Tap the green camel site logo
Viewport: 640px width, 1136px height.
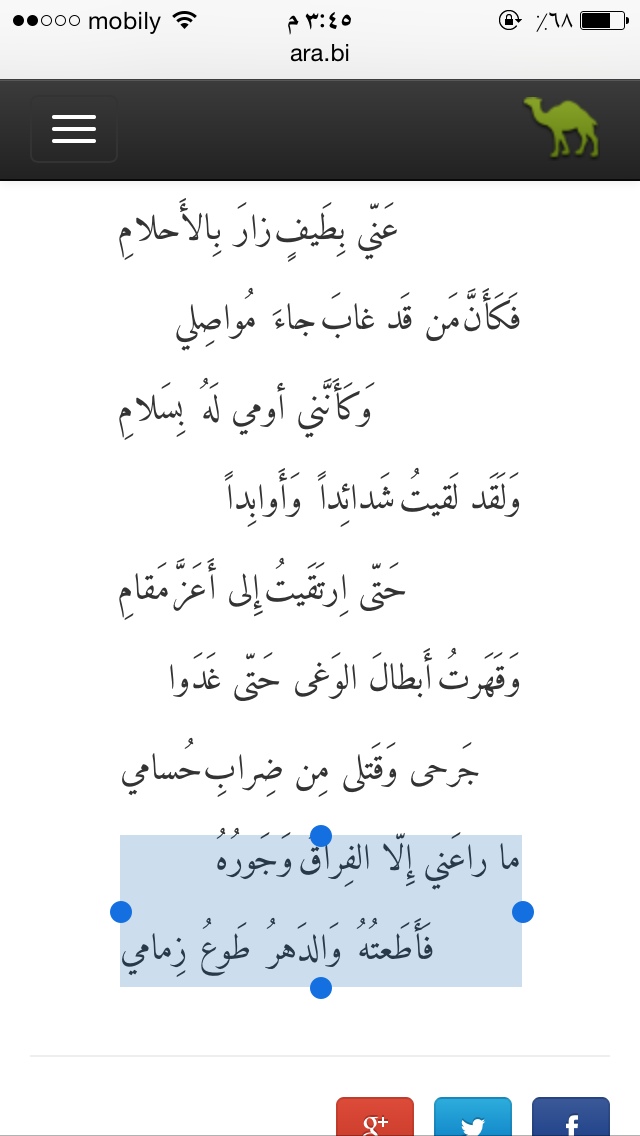561,127
